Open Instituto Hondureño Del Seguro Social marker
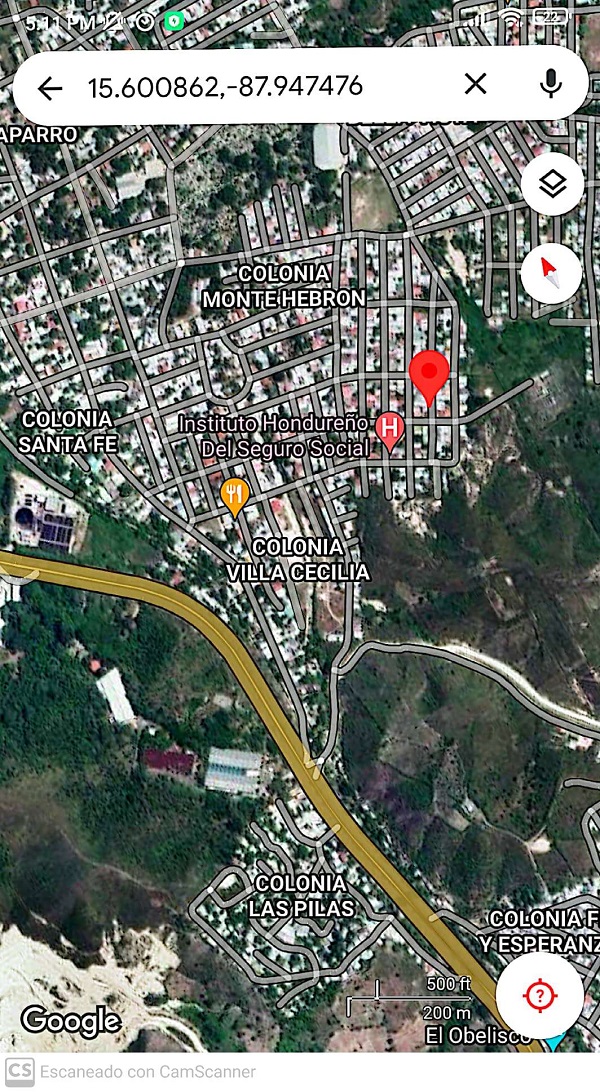 click(x=390, y=432)
